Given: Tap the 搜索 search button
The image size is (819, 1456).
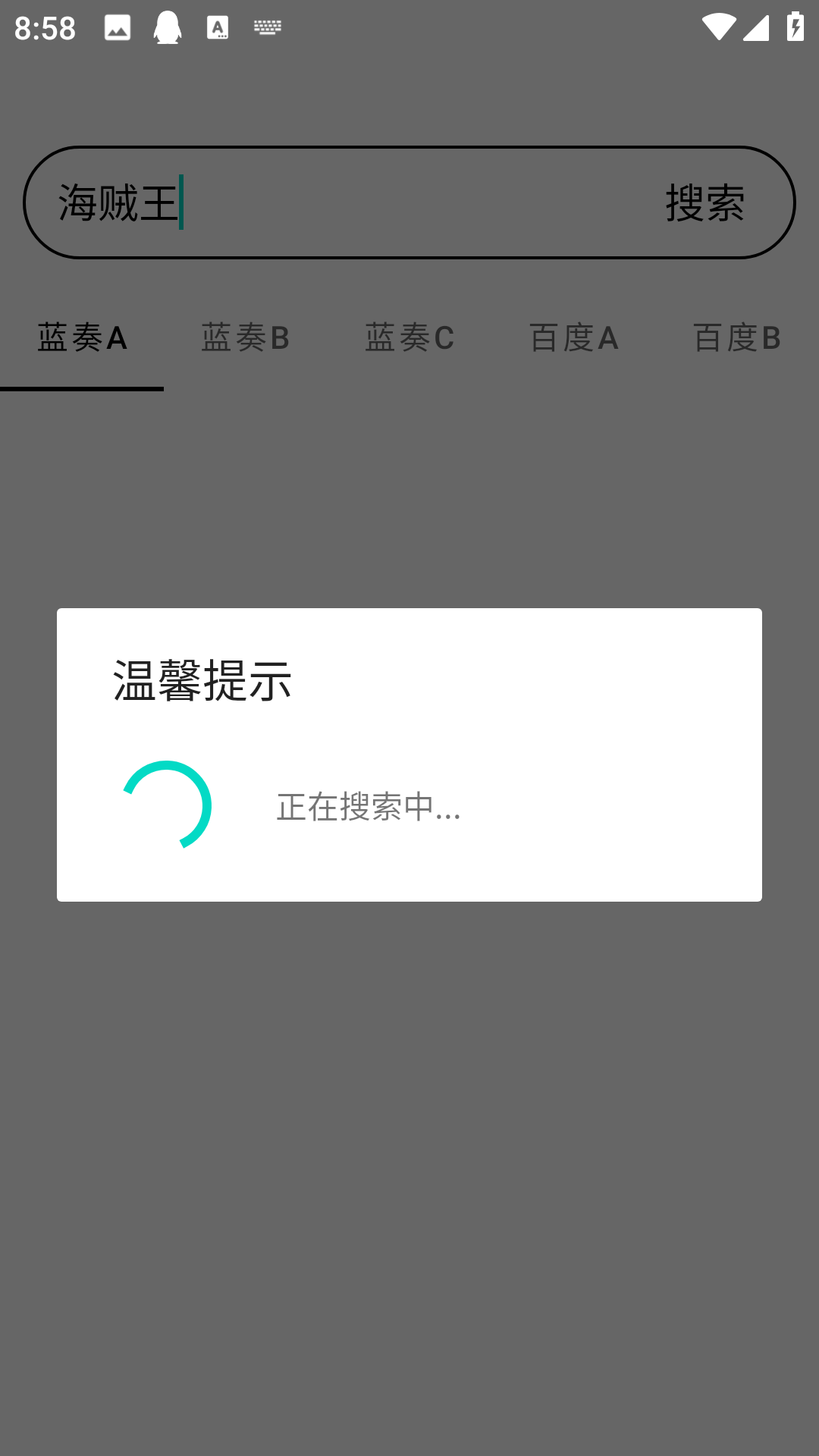Looking at the screenshot, I should click(x=704, y=203).
